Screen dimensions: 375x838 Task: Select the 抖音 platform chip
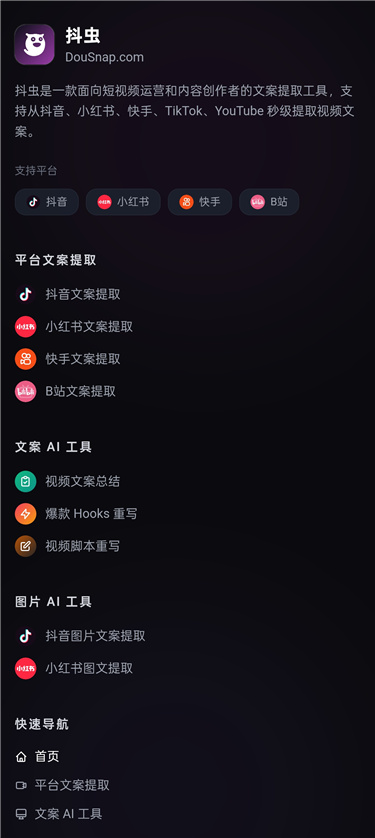[47, 202]
